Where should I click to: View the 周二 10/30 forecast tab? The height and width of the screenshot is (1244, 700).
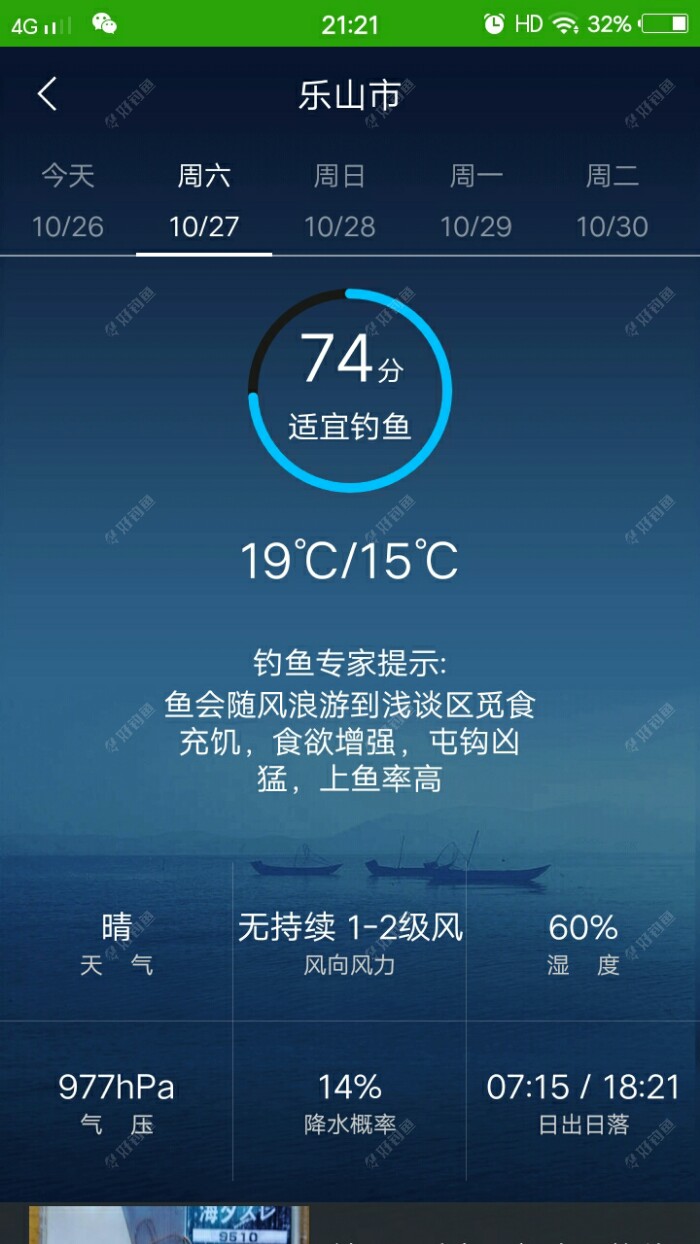point(612,202)
